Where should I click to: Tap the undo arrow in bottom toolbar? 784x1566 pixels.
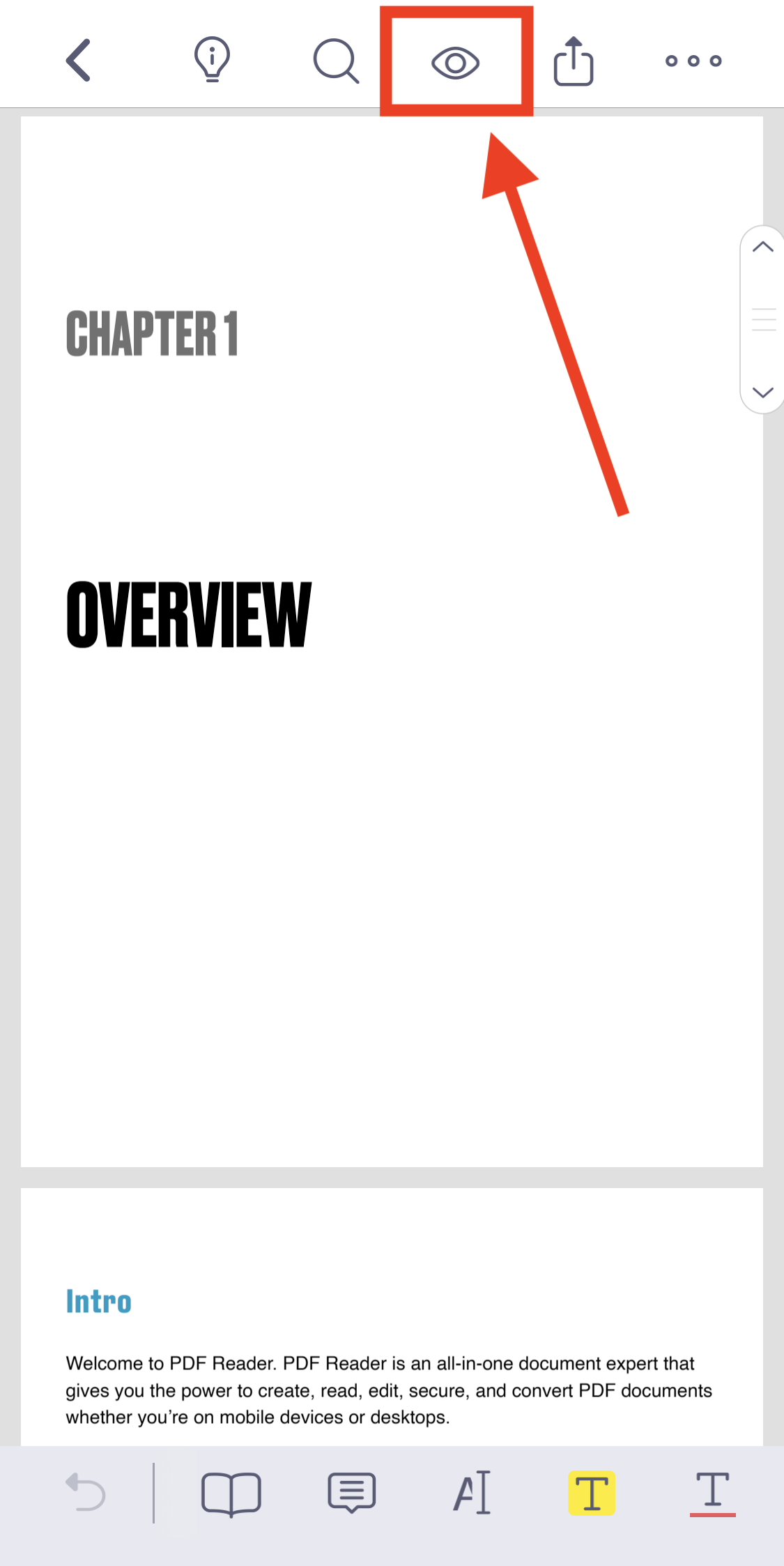[86, 1492]
